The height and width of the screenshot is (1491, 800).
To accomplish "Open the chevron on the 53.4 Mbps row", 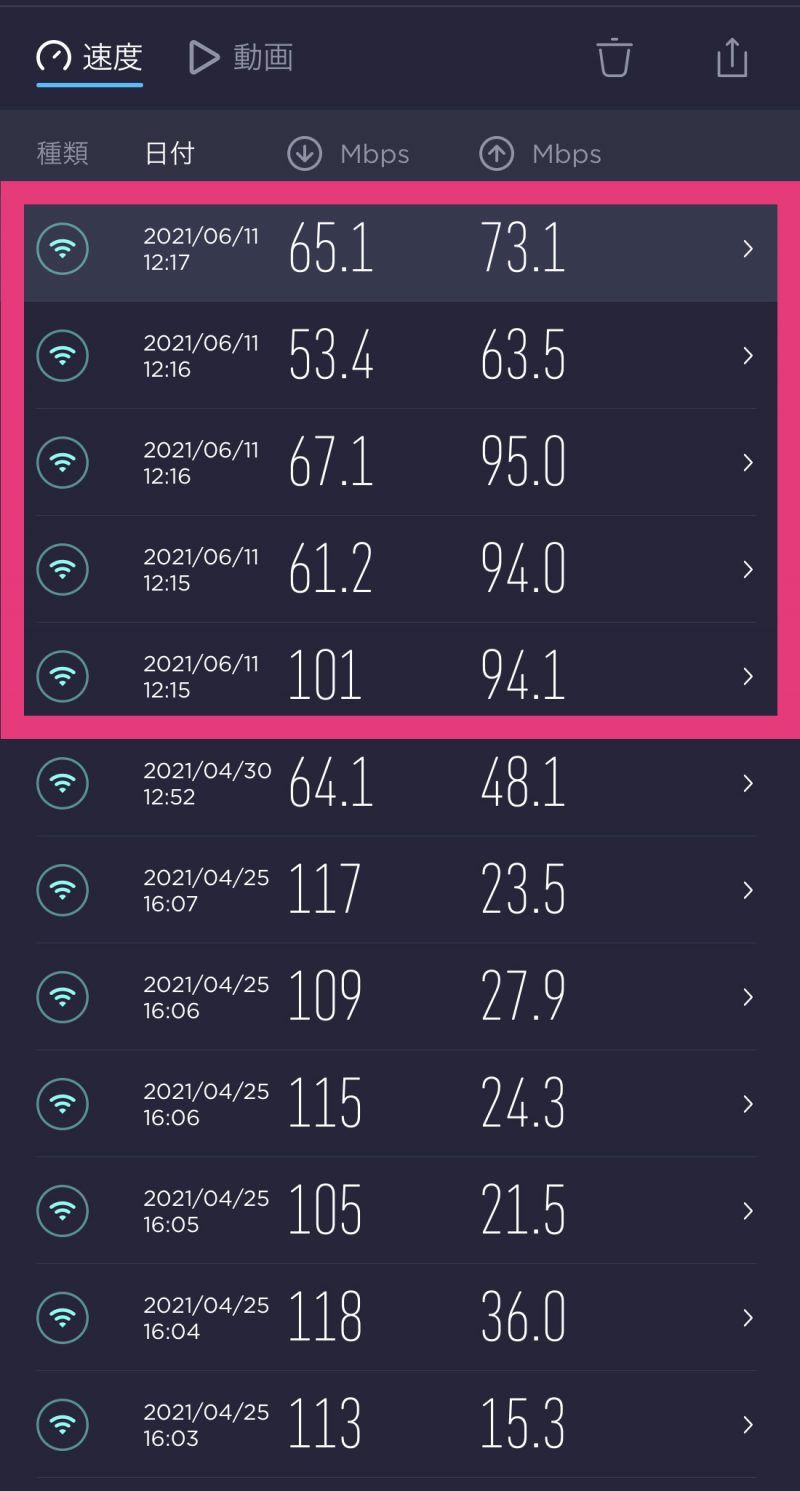I will [x=748, y=355].
